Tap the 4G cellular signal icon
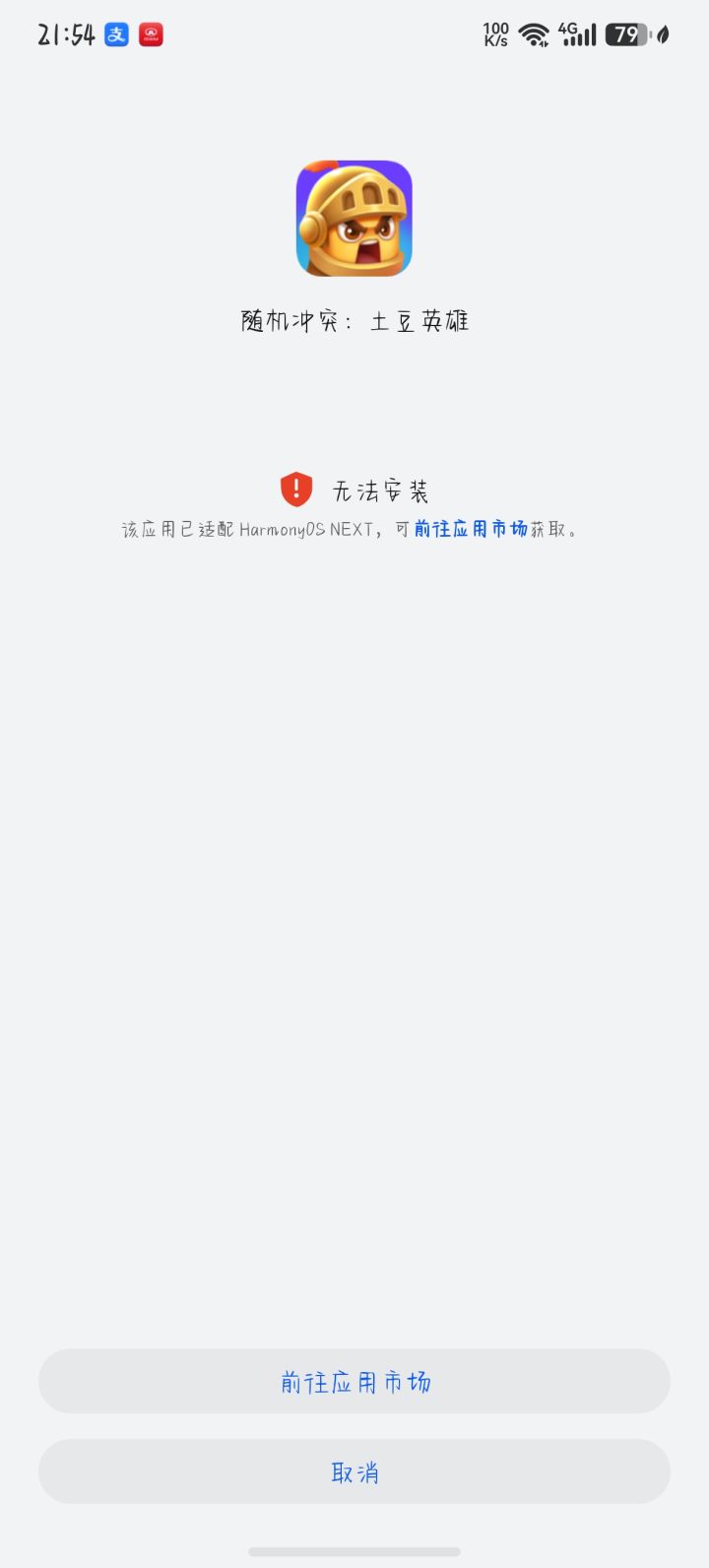Image resolution: width=709 pixels, height=1568 pixels. [579, 34]
